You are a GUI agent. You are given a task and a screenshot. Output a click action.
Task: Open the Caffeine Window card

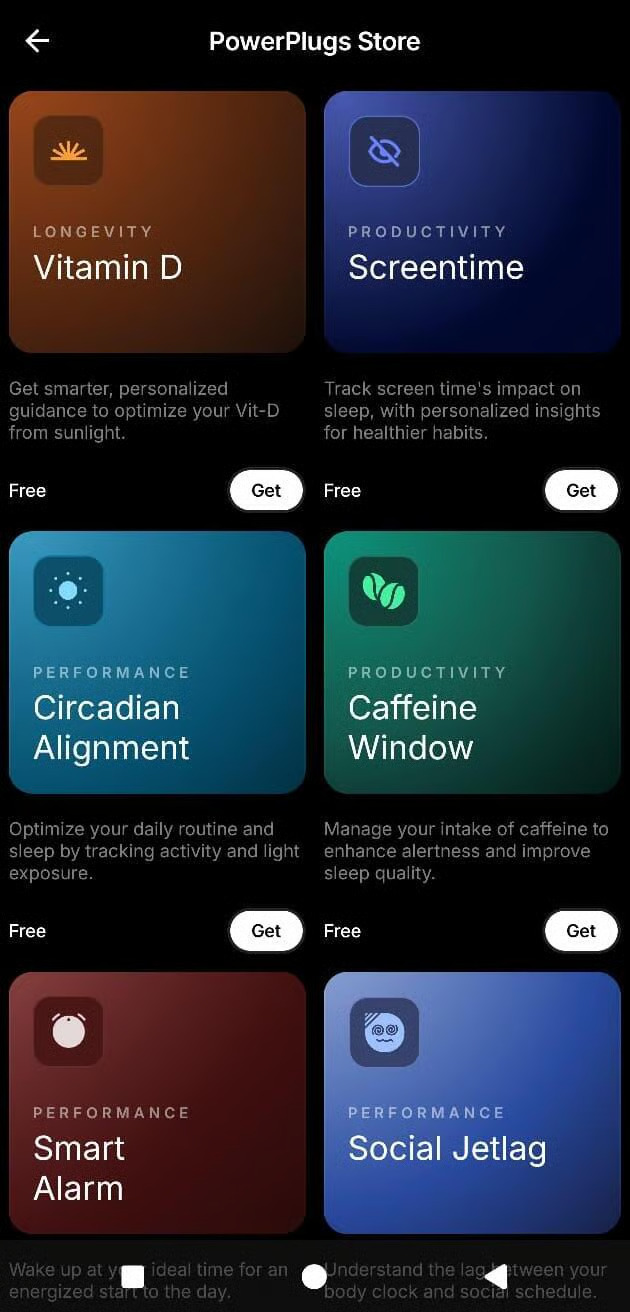click(x=472, y=662)
